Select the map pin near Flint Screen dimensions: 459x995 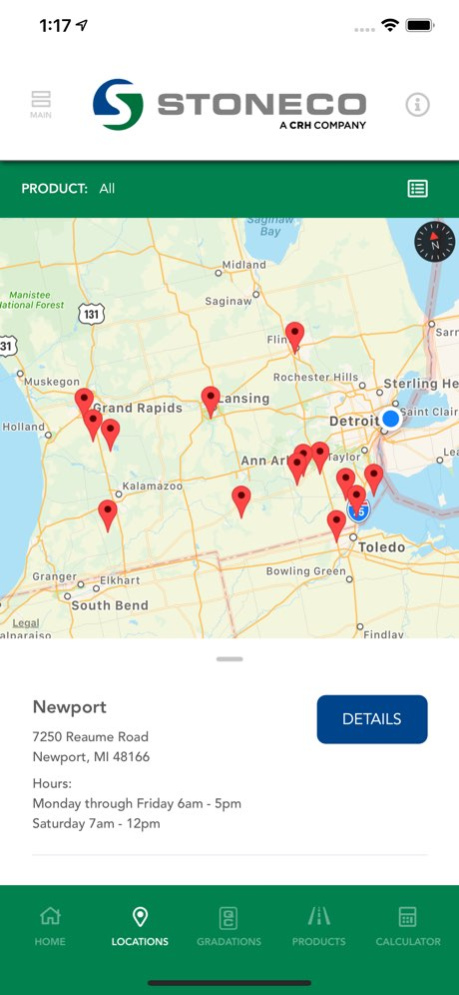click(x=295, y=336)
